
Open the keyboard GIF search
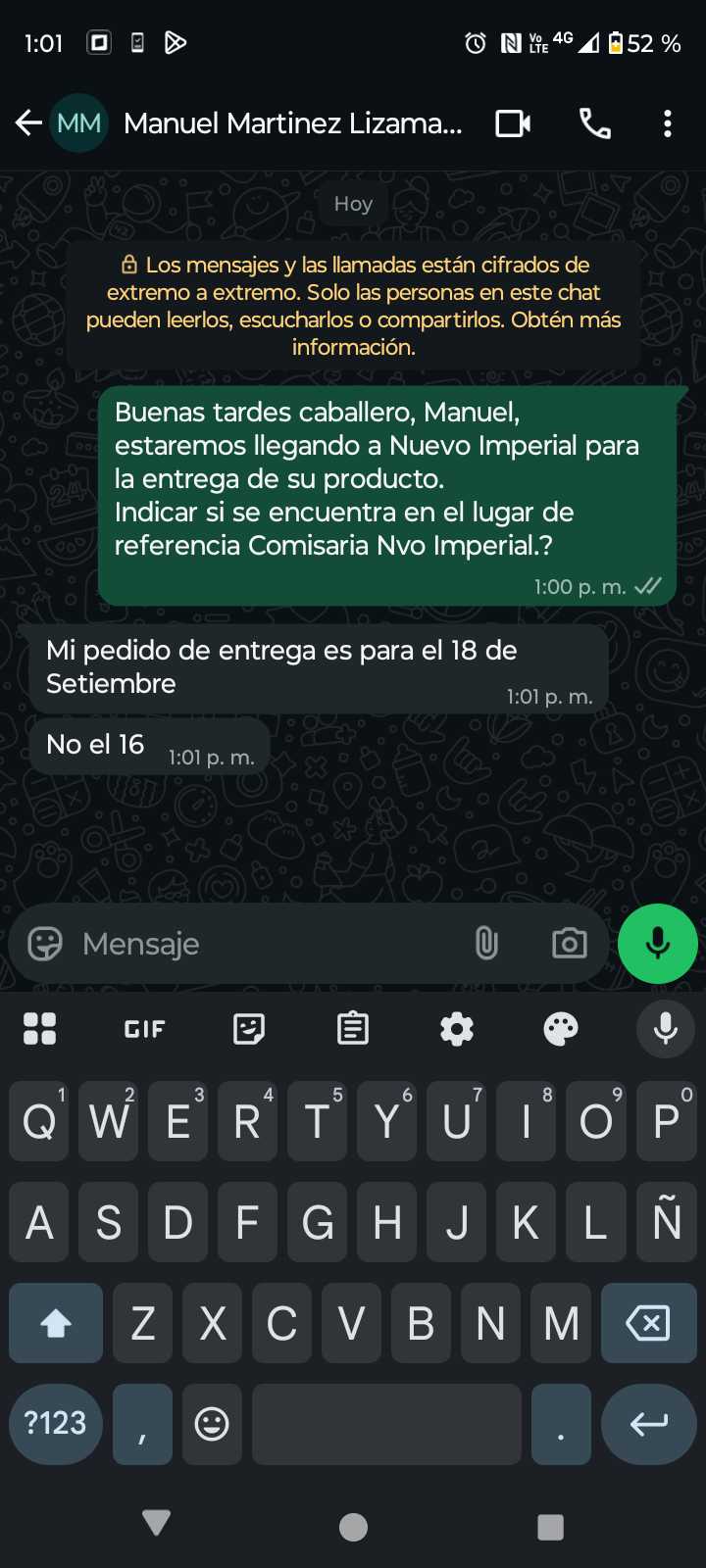(x=144, y=1029)
